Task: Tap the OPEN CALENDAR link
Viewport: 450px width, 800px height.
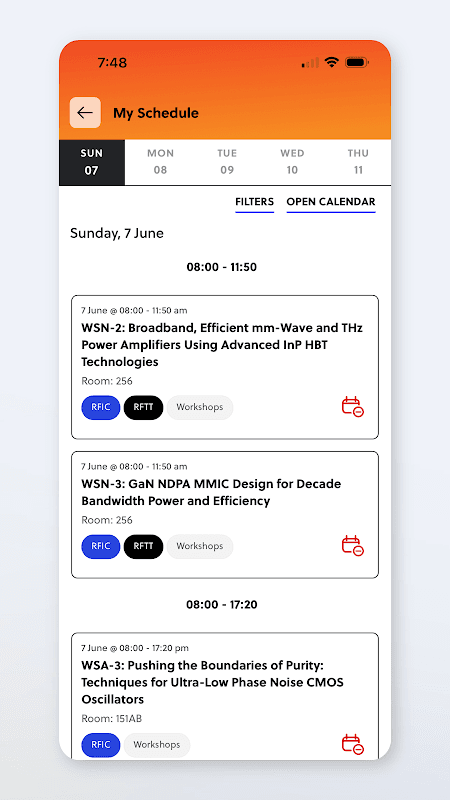Action: pyautogui.click(x=331, y=202)
